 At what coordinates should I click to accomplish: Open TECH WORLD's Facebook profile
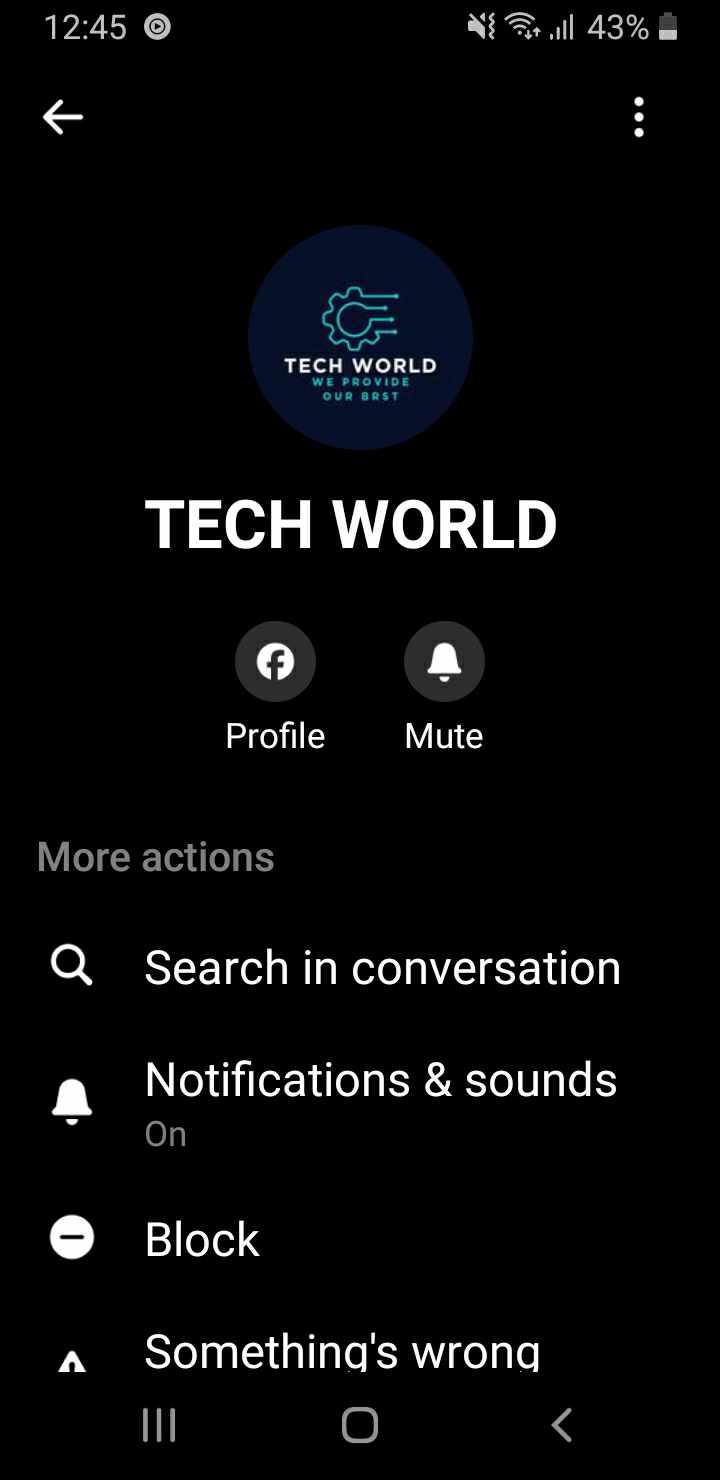(275, 661)
